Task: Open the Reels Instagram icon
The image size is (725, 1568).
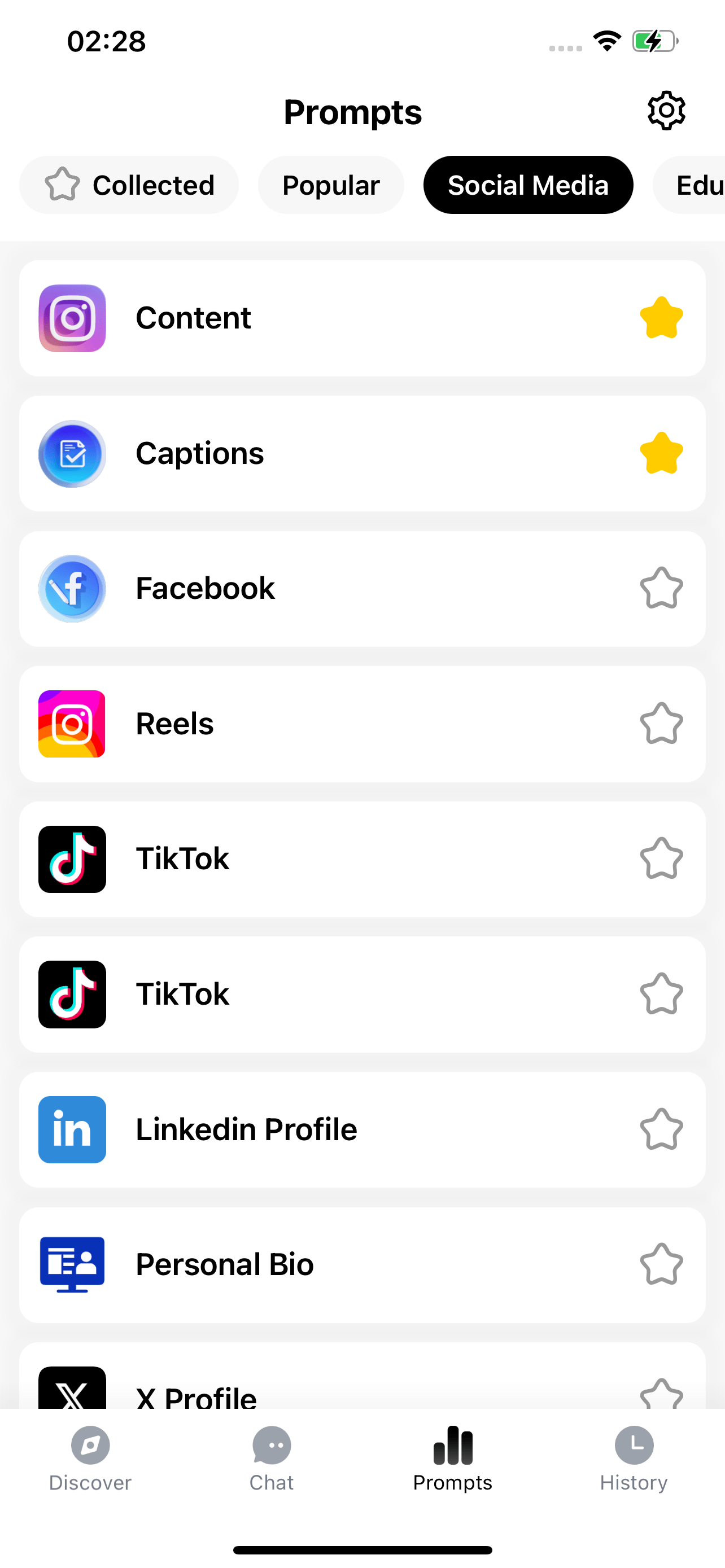Action: [72, 723]
